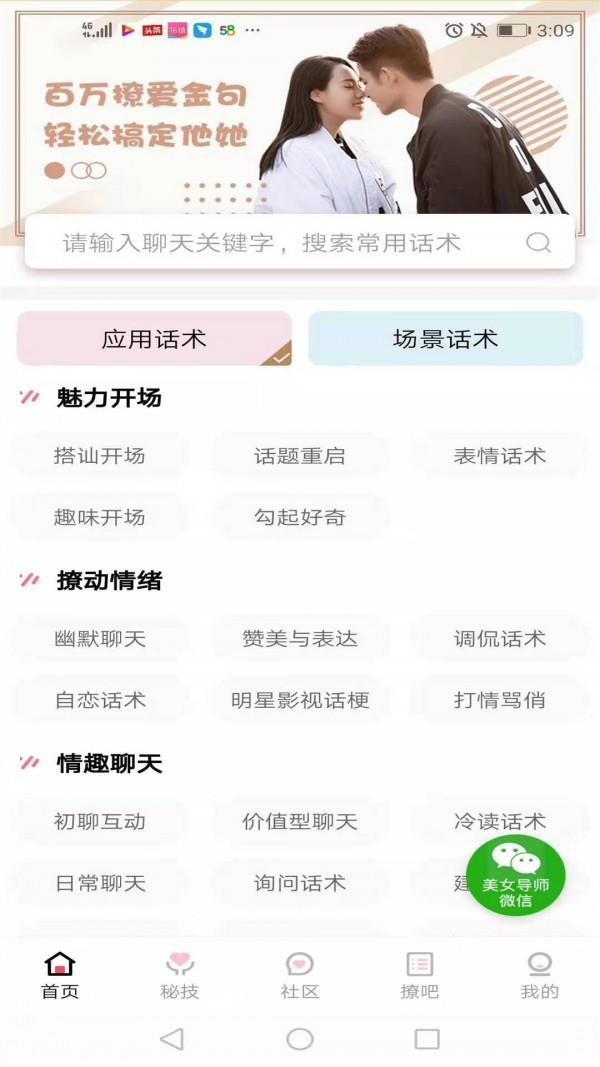Contact 美女导师 via the WeChat floating button
600x1067 pixels.
pos(515,875)
